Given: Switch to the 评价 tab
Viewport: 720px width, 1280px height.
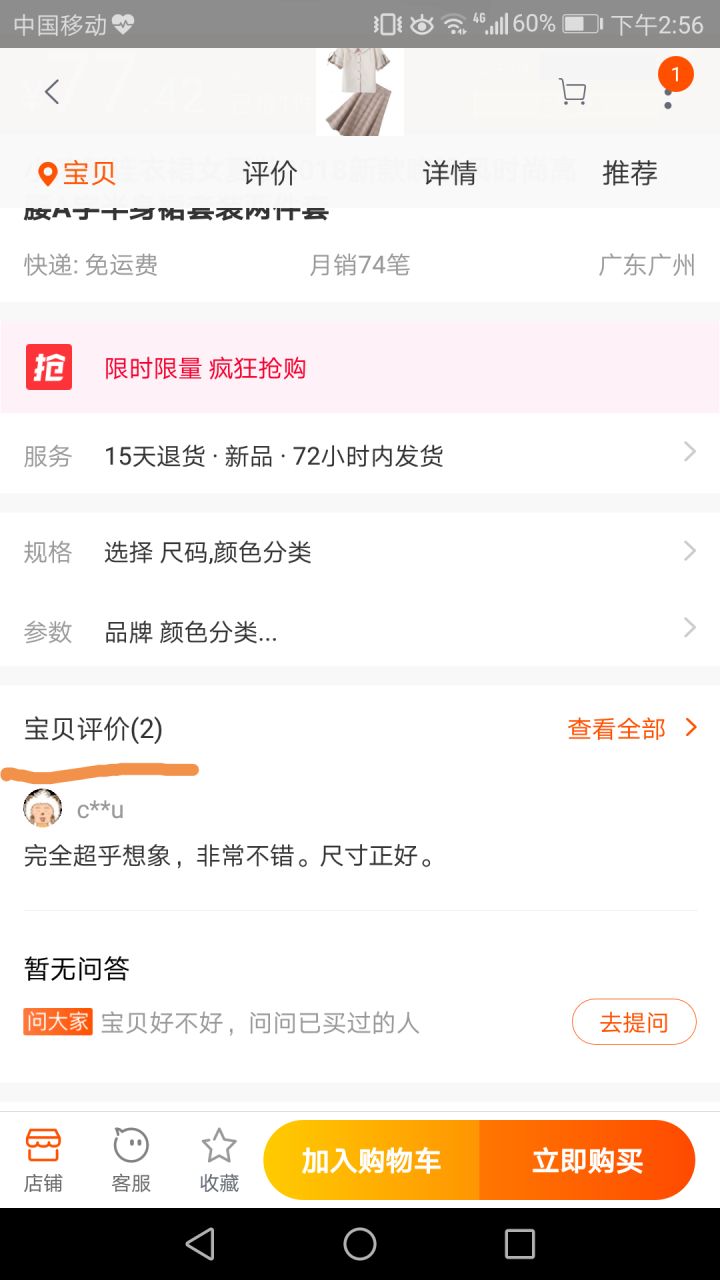Looking at the screenshot, I should 270,173.
